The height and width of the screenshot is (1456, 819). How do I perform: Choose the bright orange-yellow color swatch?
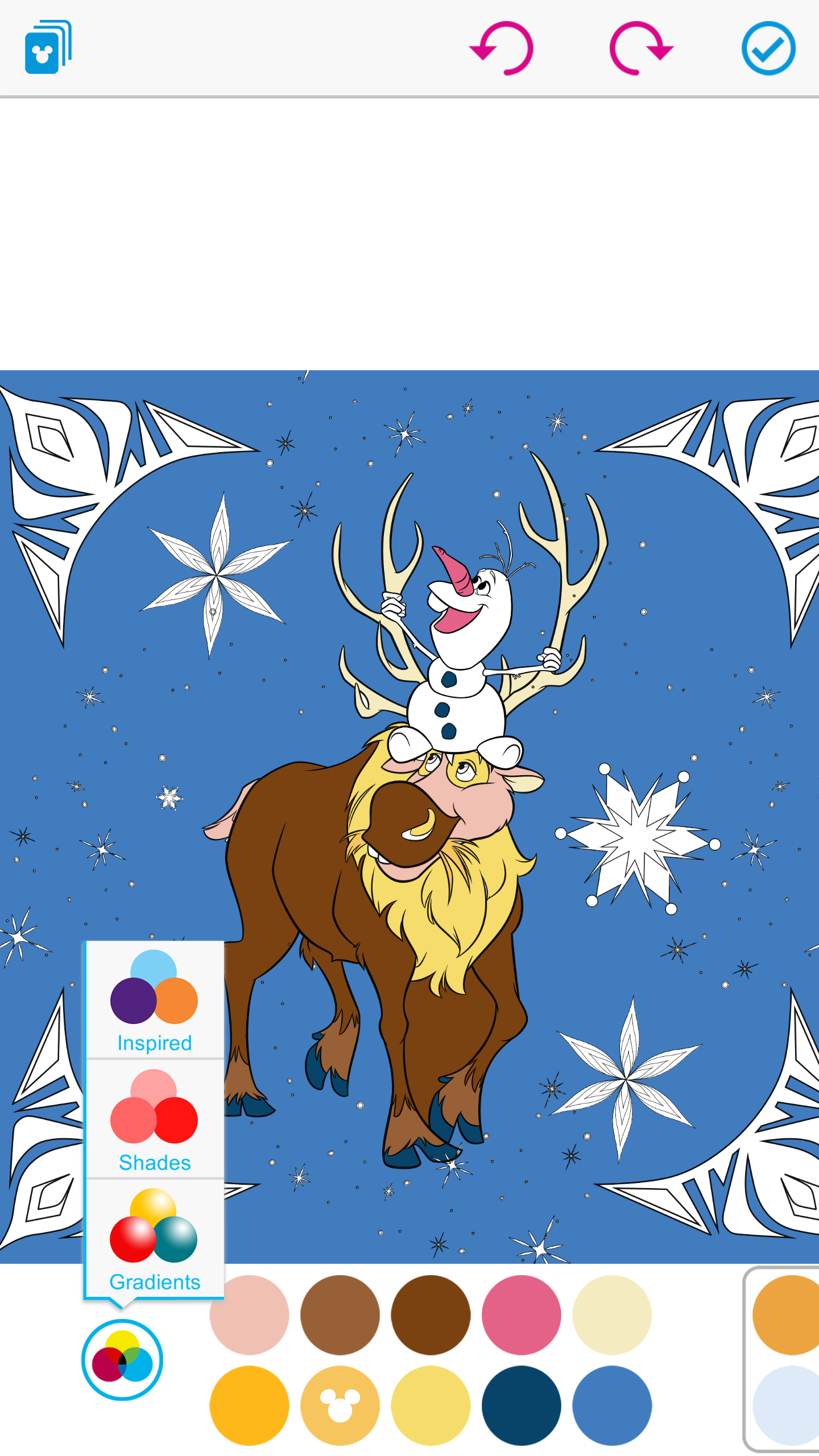pos(249,1405)
